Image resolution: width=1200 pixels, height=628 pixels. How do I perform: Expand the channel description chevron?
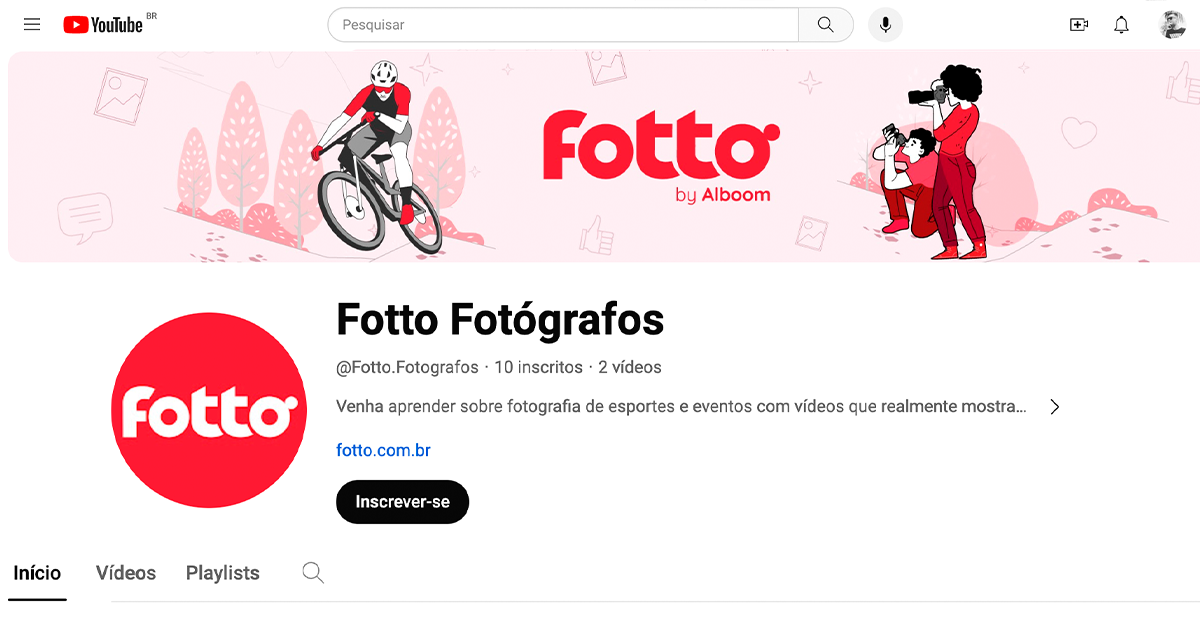point(1054,407)
